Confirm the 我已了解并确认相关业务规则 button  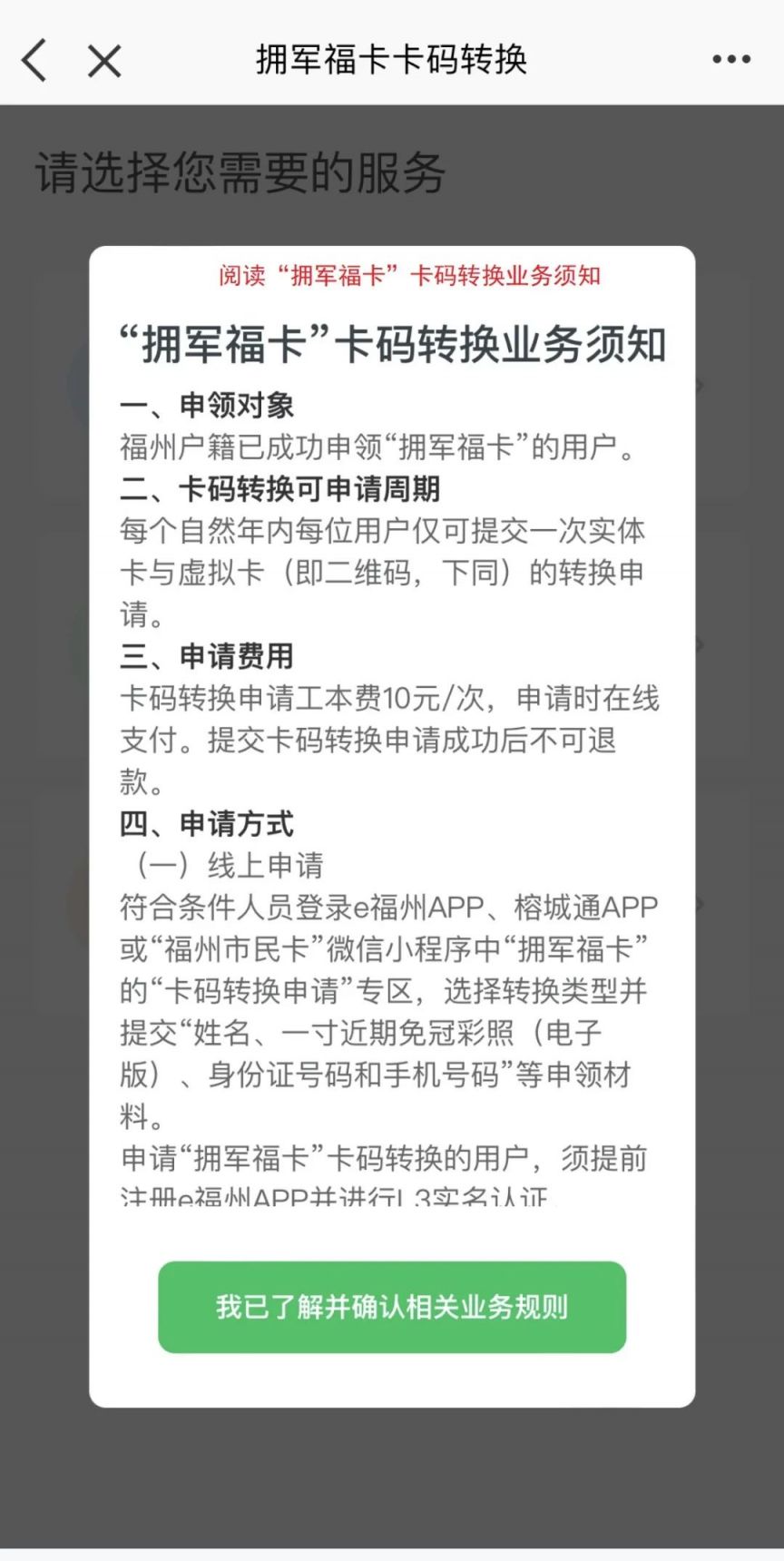pyautogui.click(x=392, y=1307)
